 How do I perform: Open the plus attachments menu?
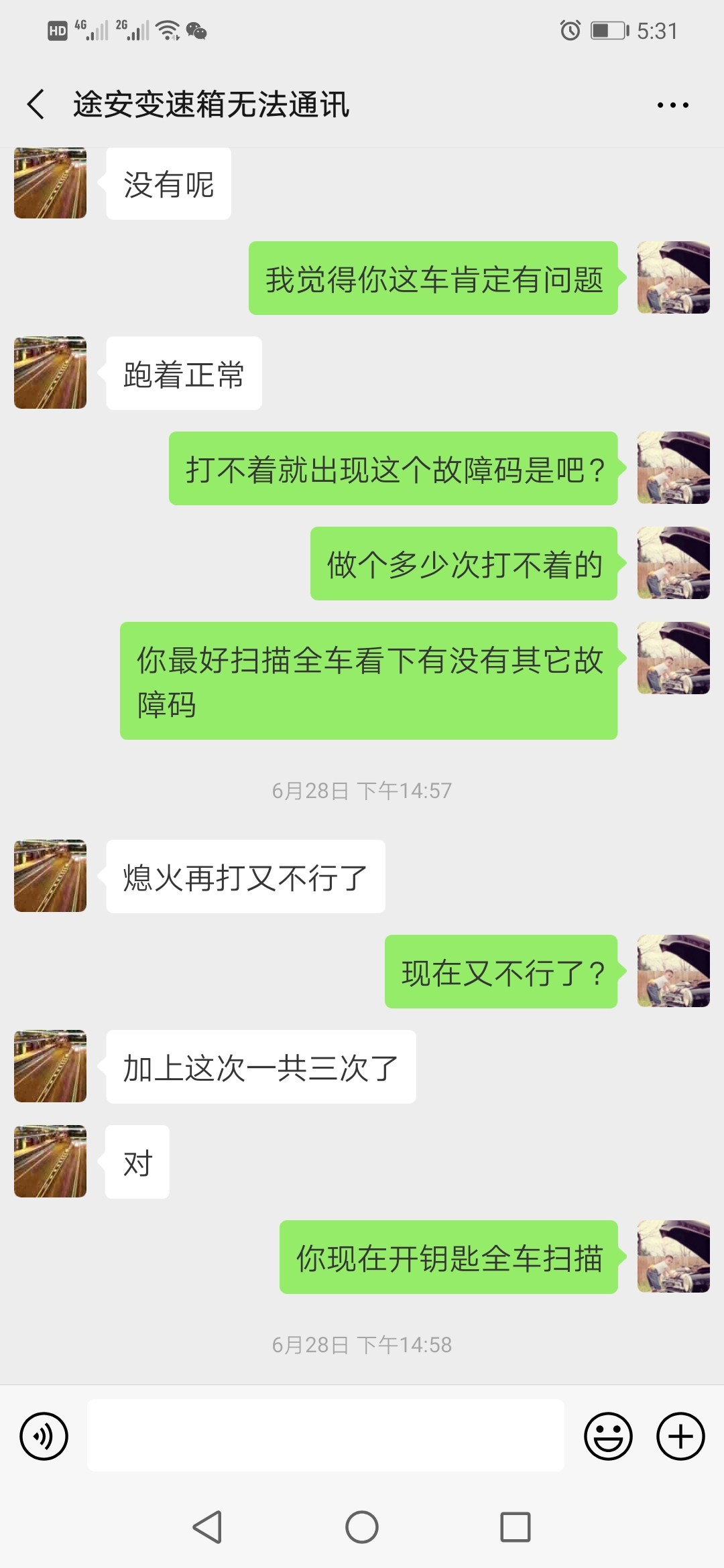(x=680, y=1436)
